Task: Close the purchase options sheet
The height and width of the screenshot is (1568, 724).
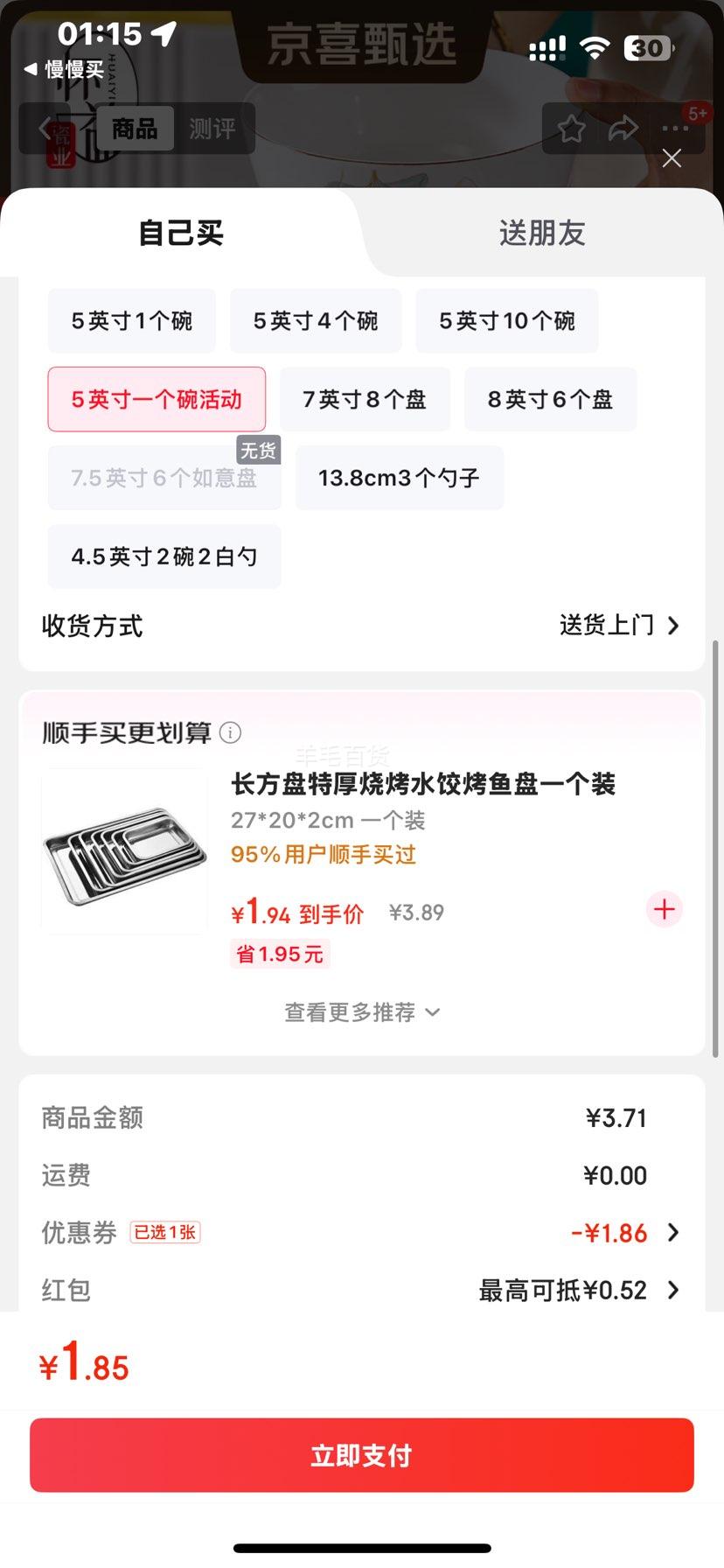Action: click(672, 158)
